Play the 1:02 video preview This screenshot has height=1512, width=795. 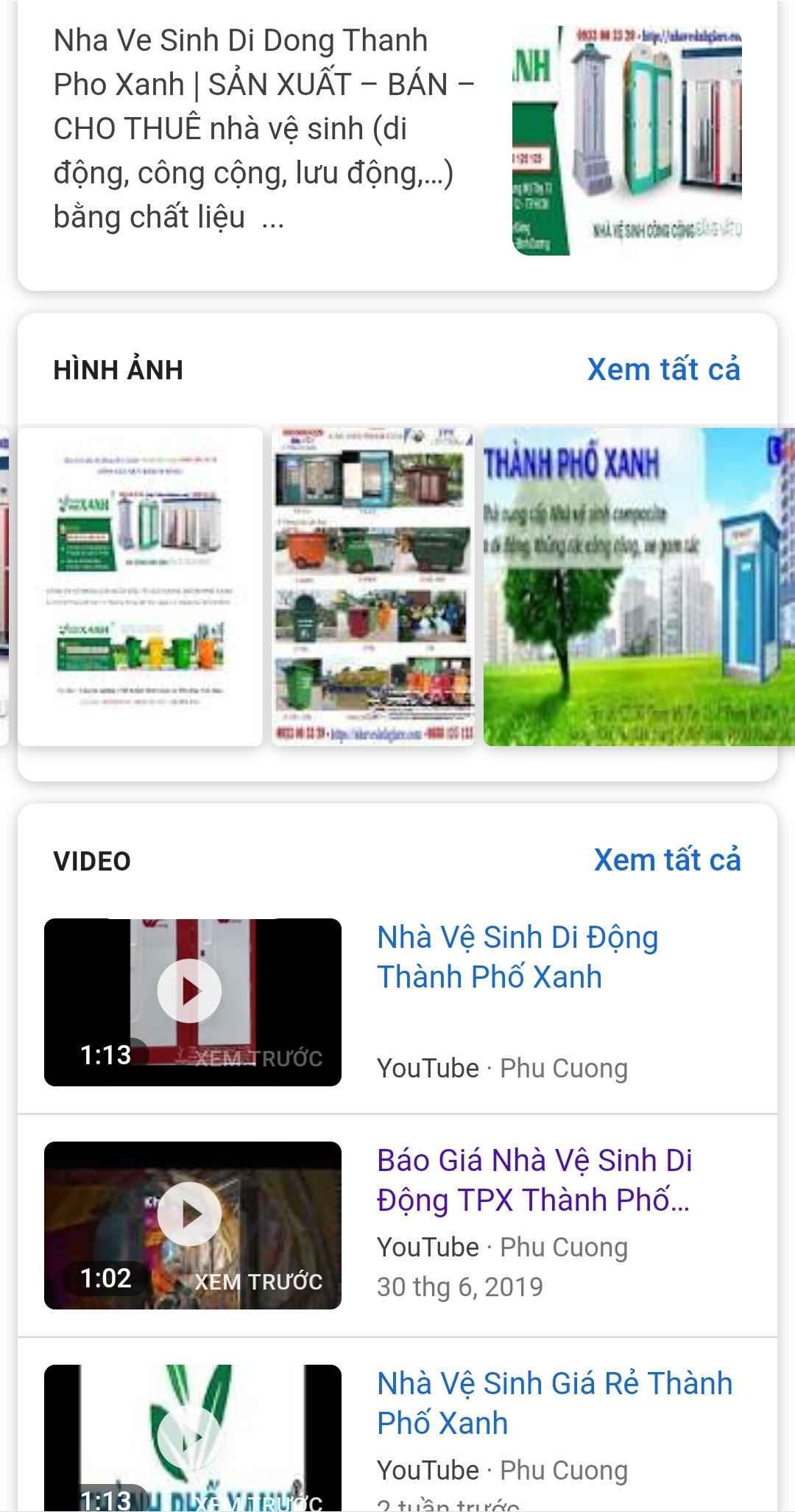pyautogui.click(x=191, y=1225)
